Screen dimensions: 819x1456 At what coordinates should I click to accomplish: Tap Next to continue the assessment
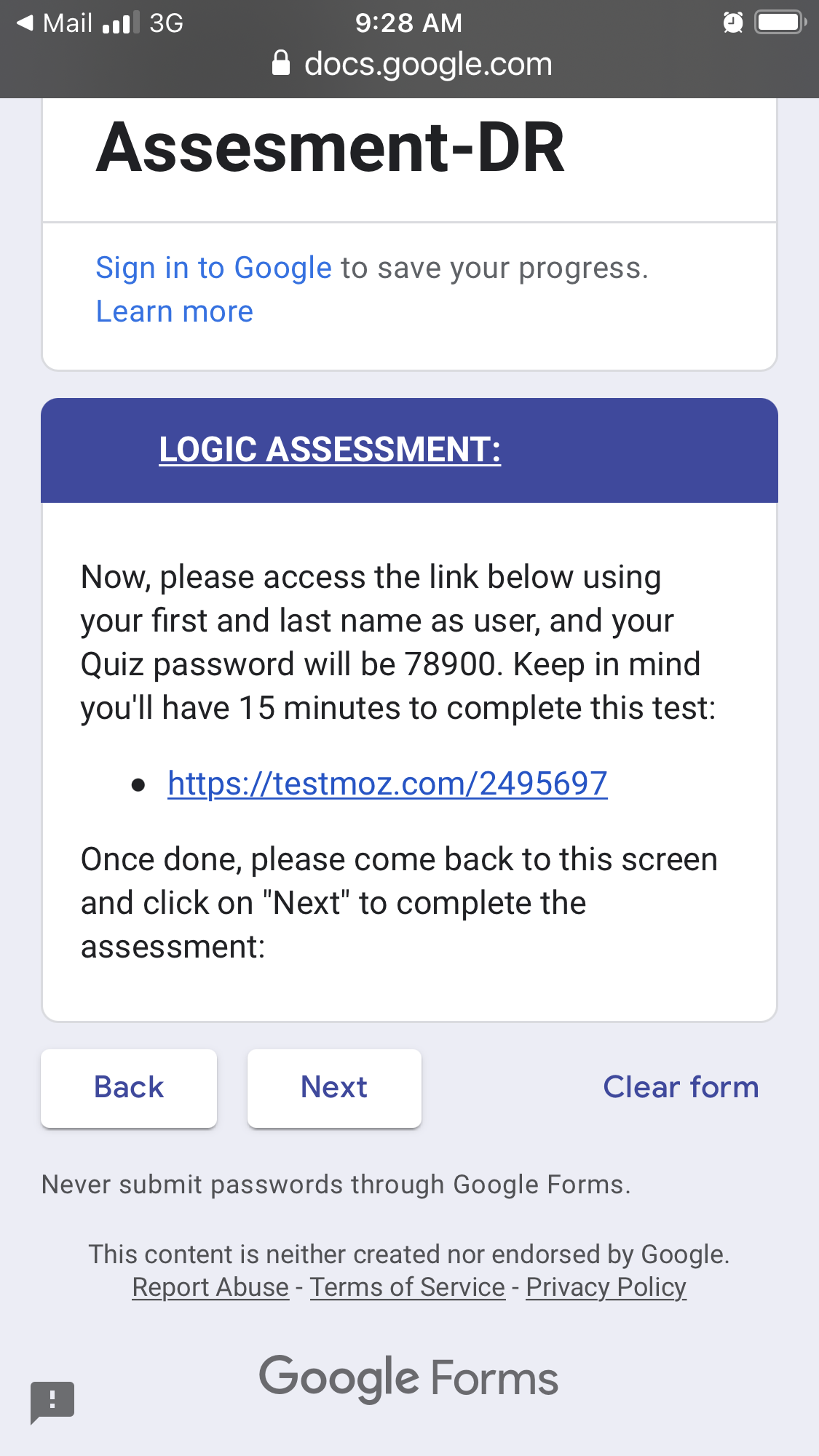334,1088
